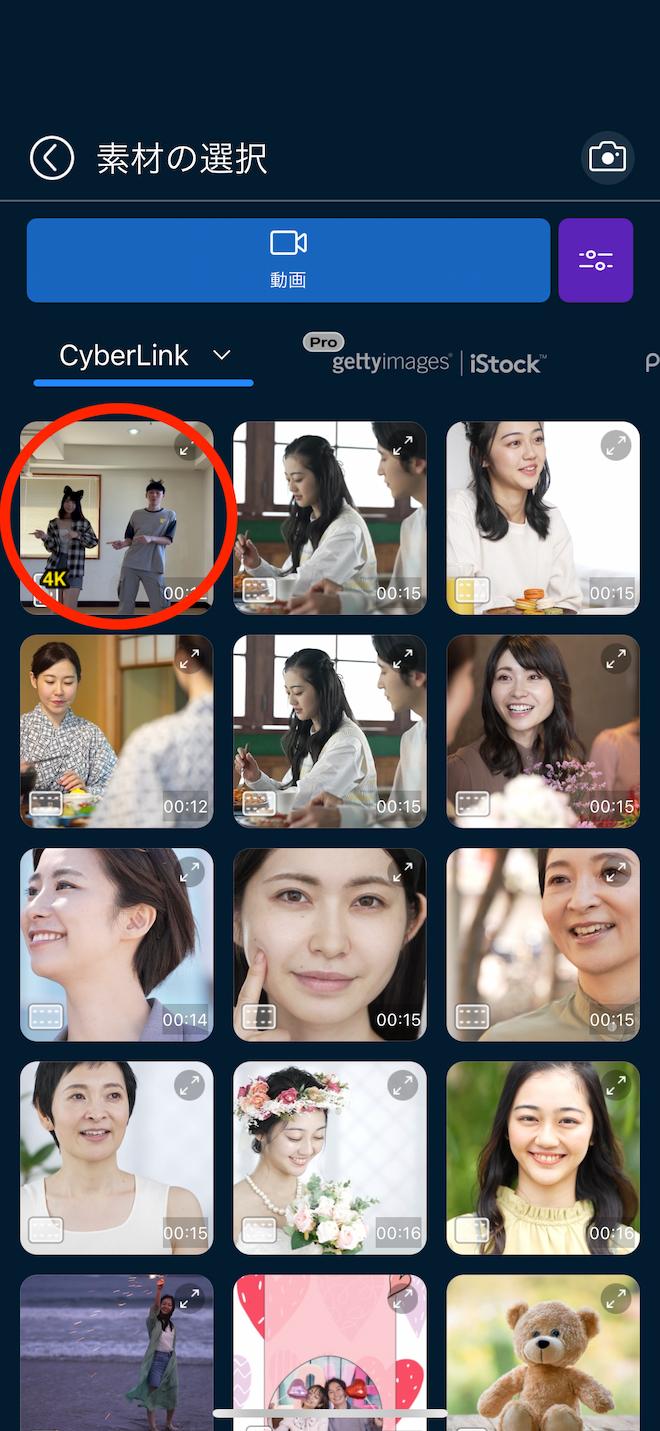660x1431 pixels.
Task: Select the bride with flower crown clip
Action: click(330, 1157)
